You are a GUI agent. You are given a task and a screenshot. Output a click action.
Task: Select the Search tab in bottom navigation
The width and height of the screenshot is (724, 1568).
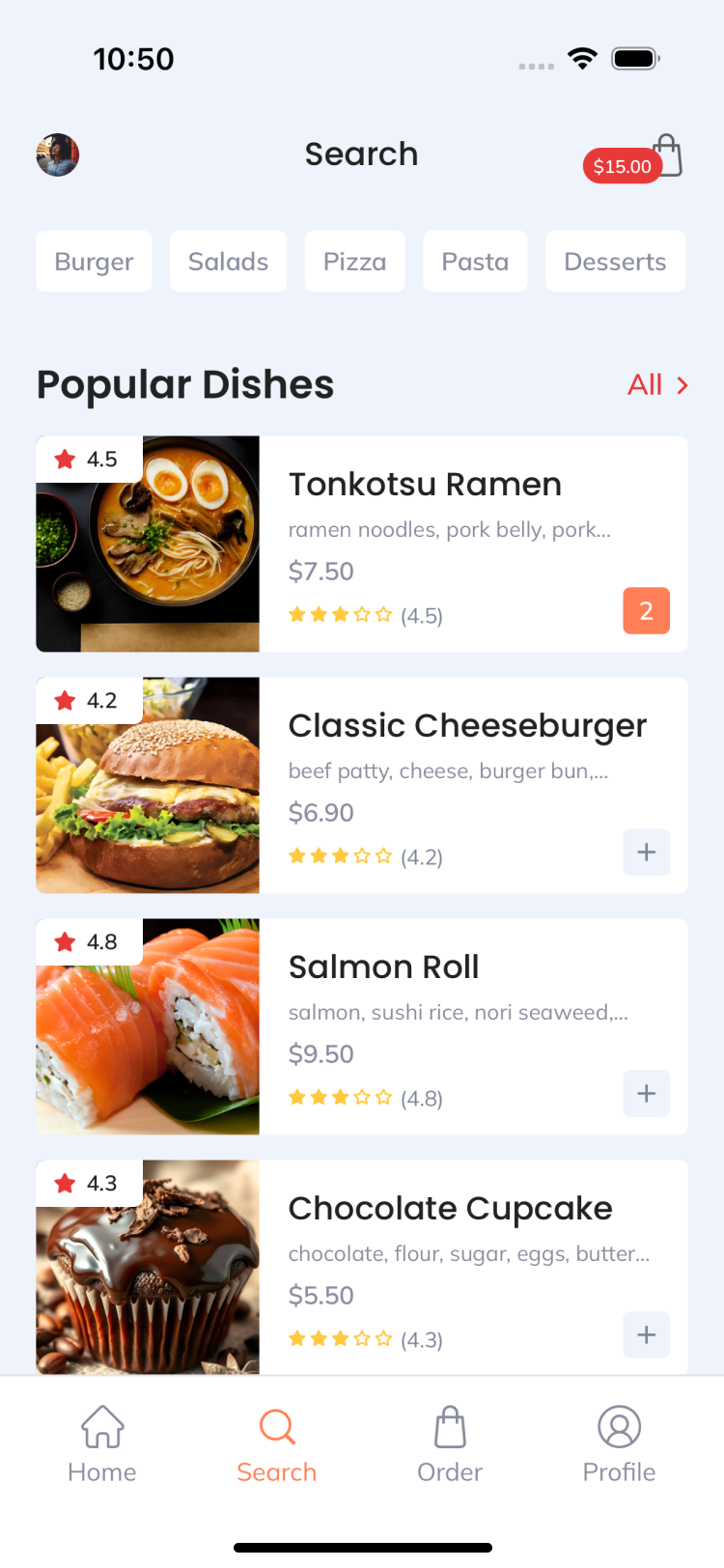[277, 1445]
